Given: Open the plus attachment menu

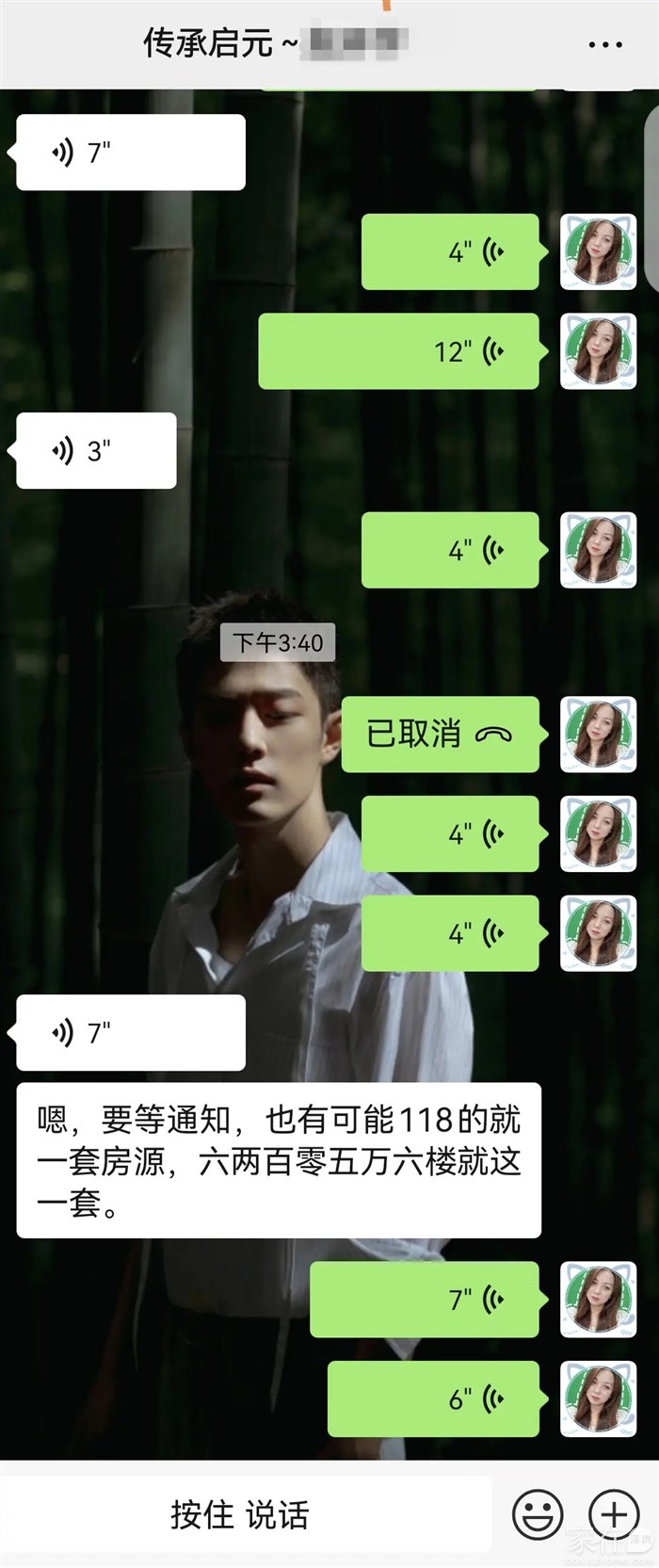Looking at the screenshot, I should [x=614, y=1514].
